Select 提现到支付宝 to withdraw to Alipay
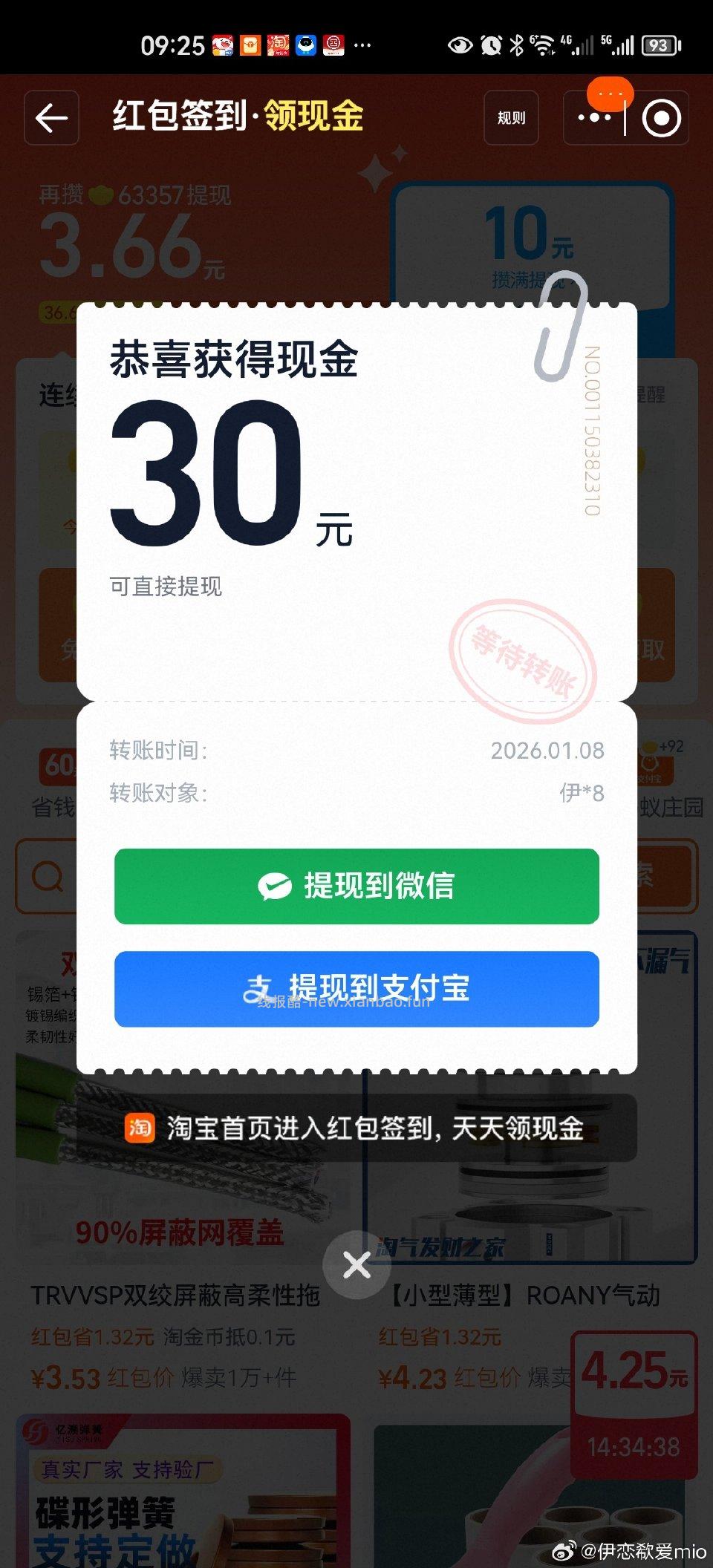 [357, 992]
